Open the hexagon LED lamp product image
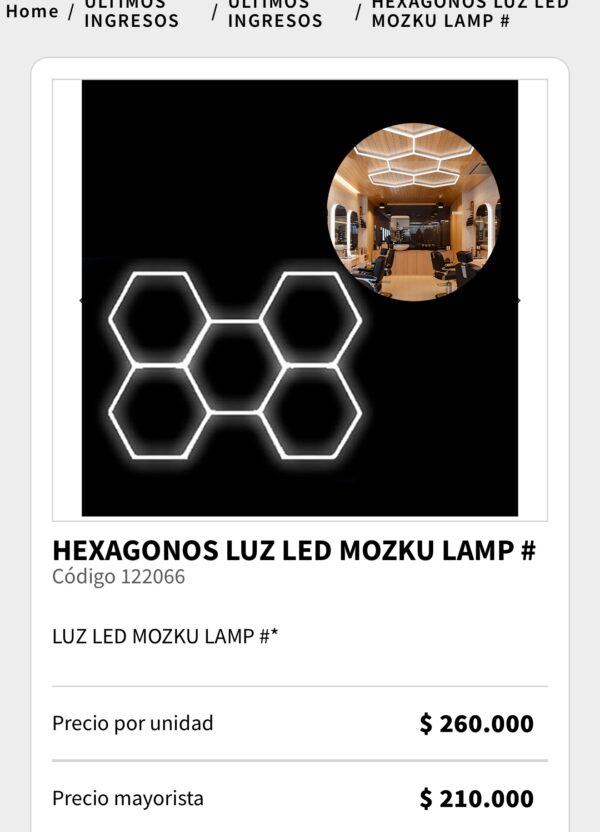Image resolution: width=600 pixels, height=832 pixels. (299, 298)
